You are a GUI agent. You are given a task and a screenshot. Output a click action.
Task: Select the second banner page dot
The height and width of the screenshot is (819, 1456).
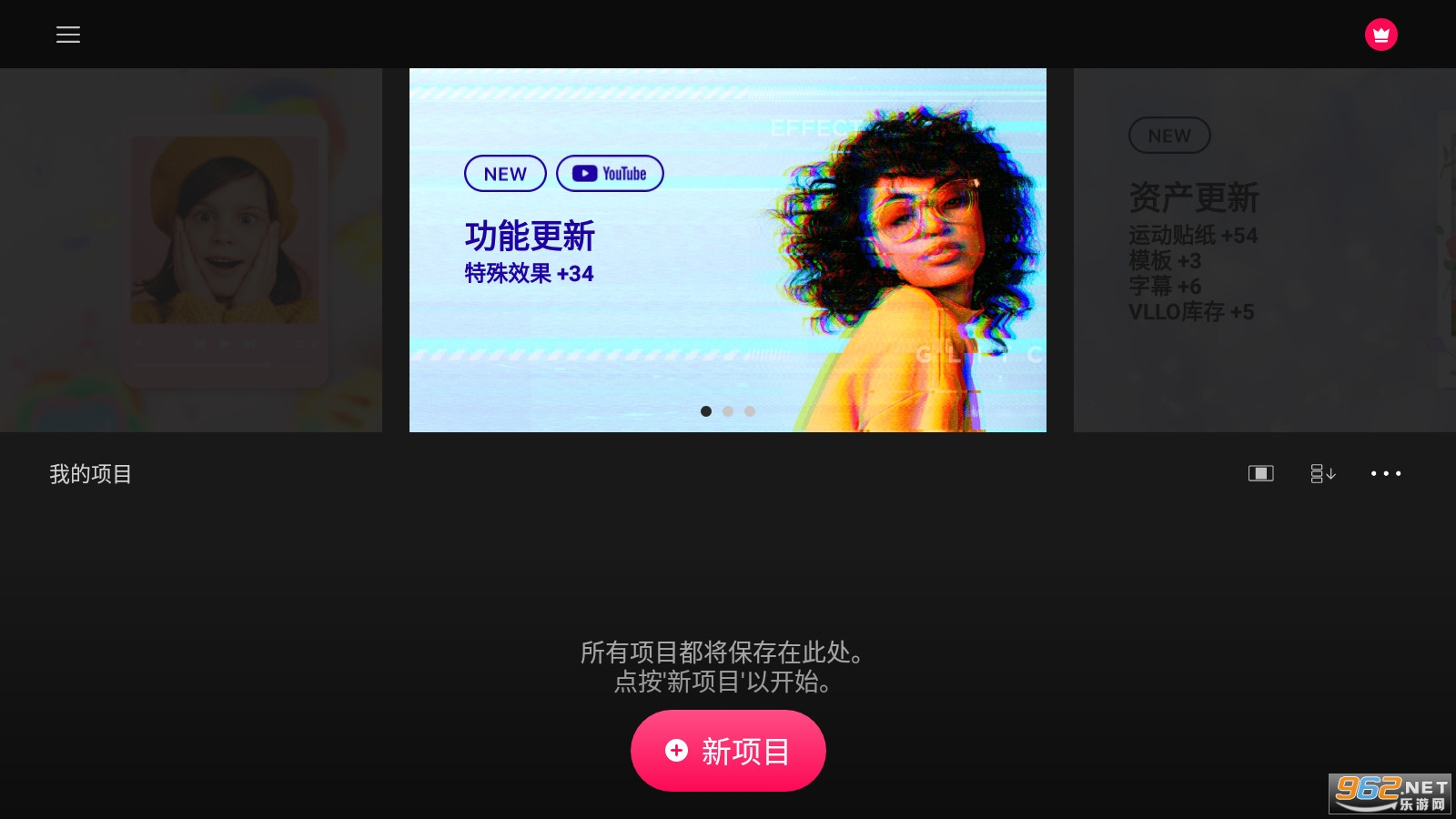(x=728, y=411)
